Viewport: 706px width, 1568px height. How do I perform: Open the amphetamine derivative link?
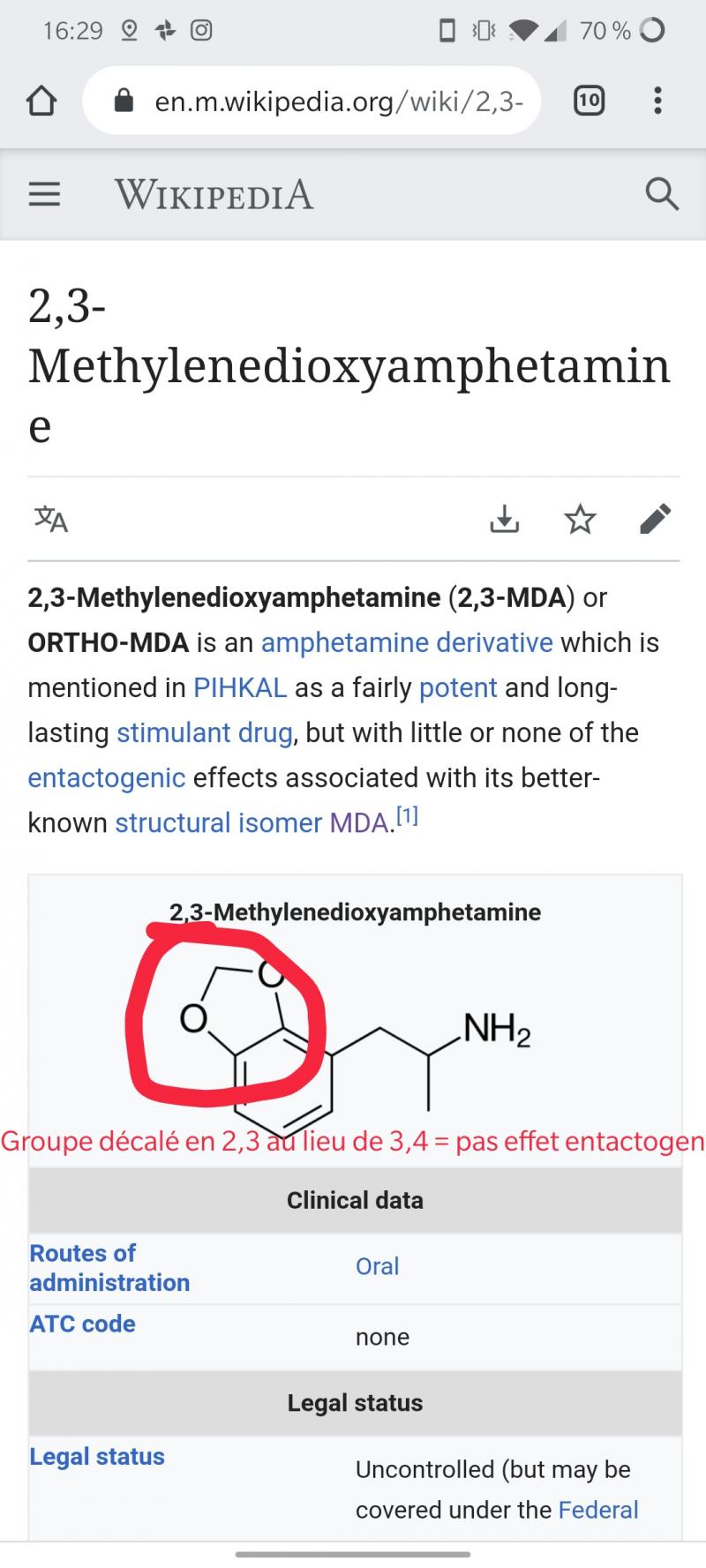click(407, 642)
